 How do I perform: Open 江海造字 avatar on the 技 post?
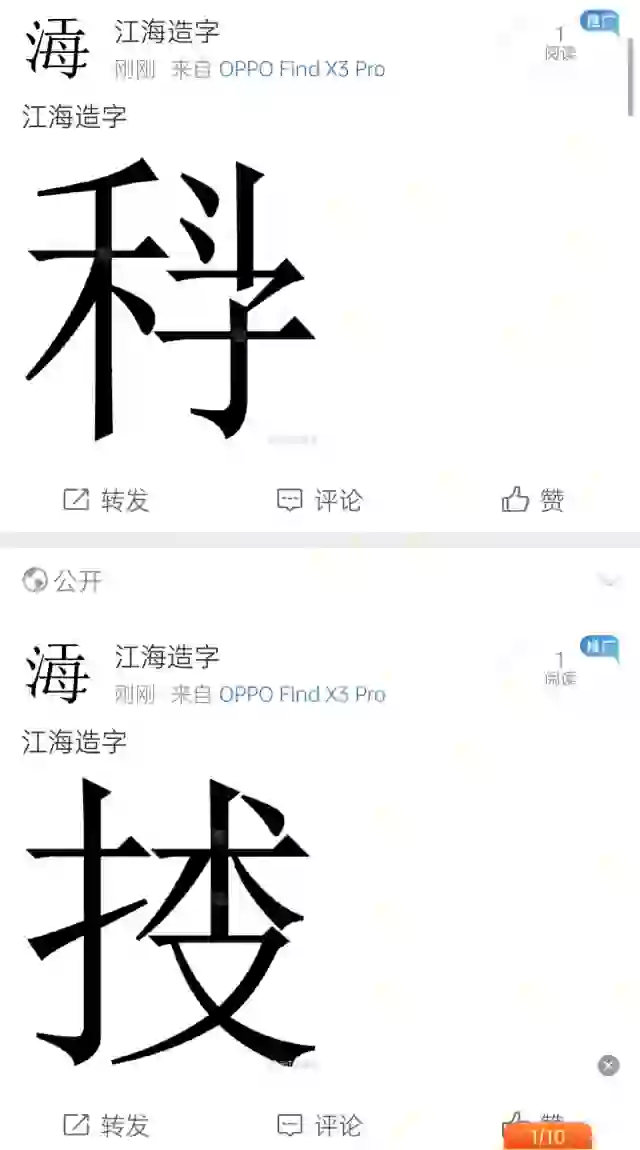tap(57, 672)
